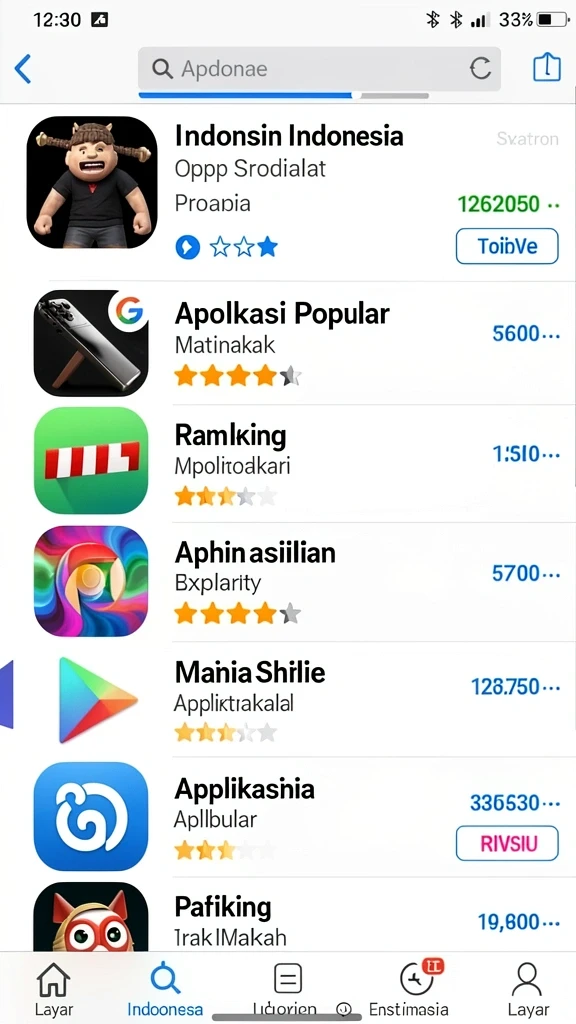Tap the Apdonae search field
Viewport: 576px width, 1024px height.
coord(319,69)
